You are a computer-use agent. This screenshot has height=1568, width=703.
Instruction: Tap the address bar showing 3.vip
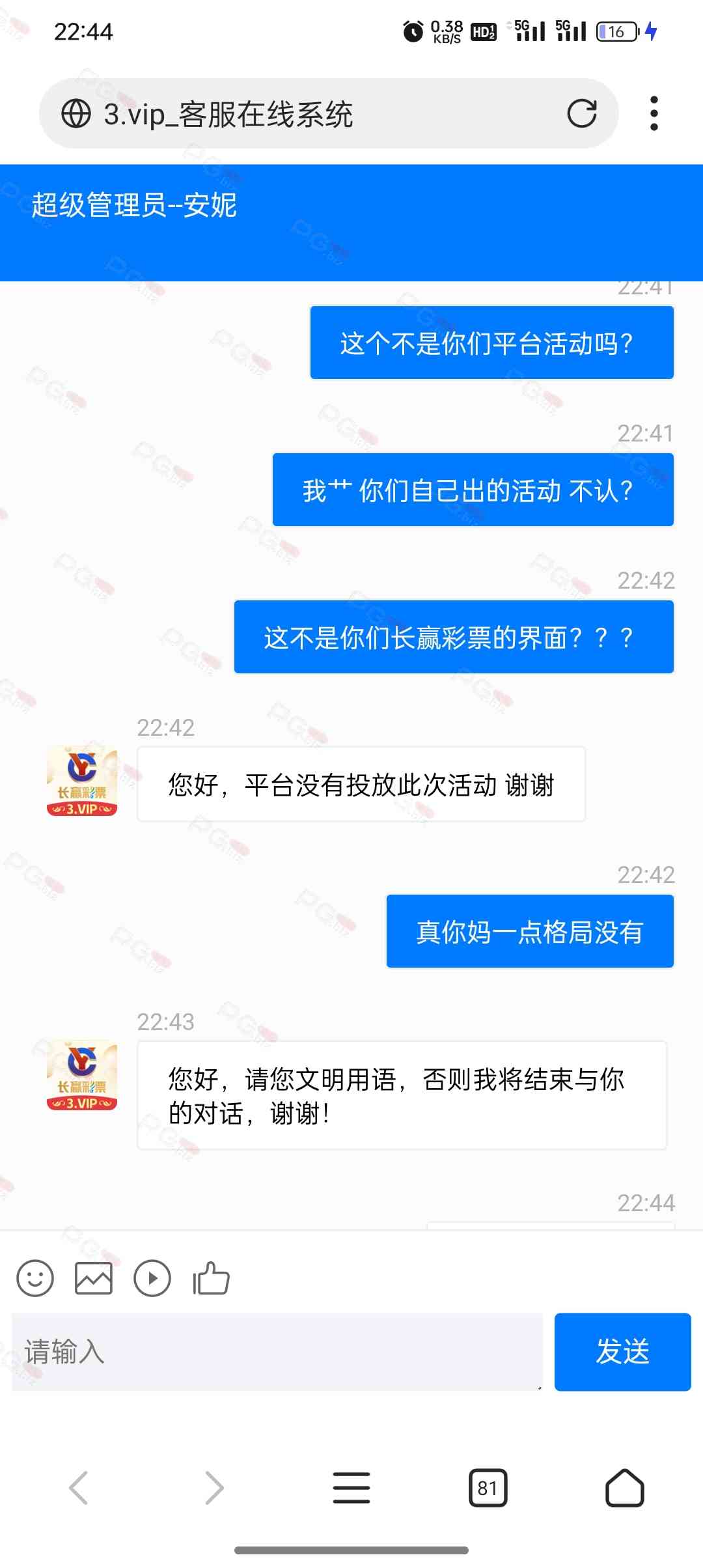pyautogui.click(x=293, y=114)
